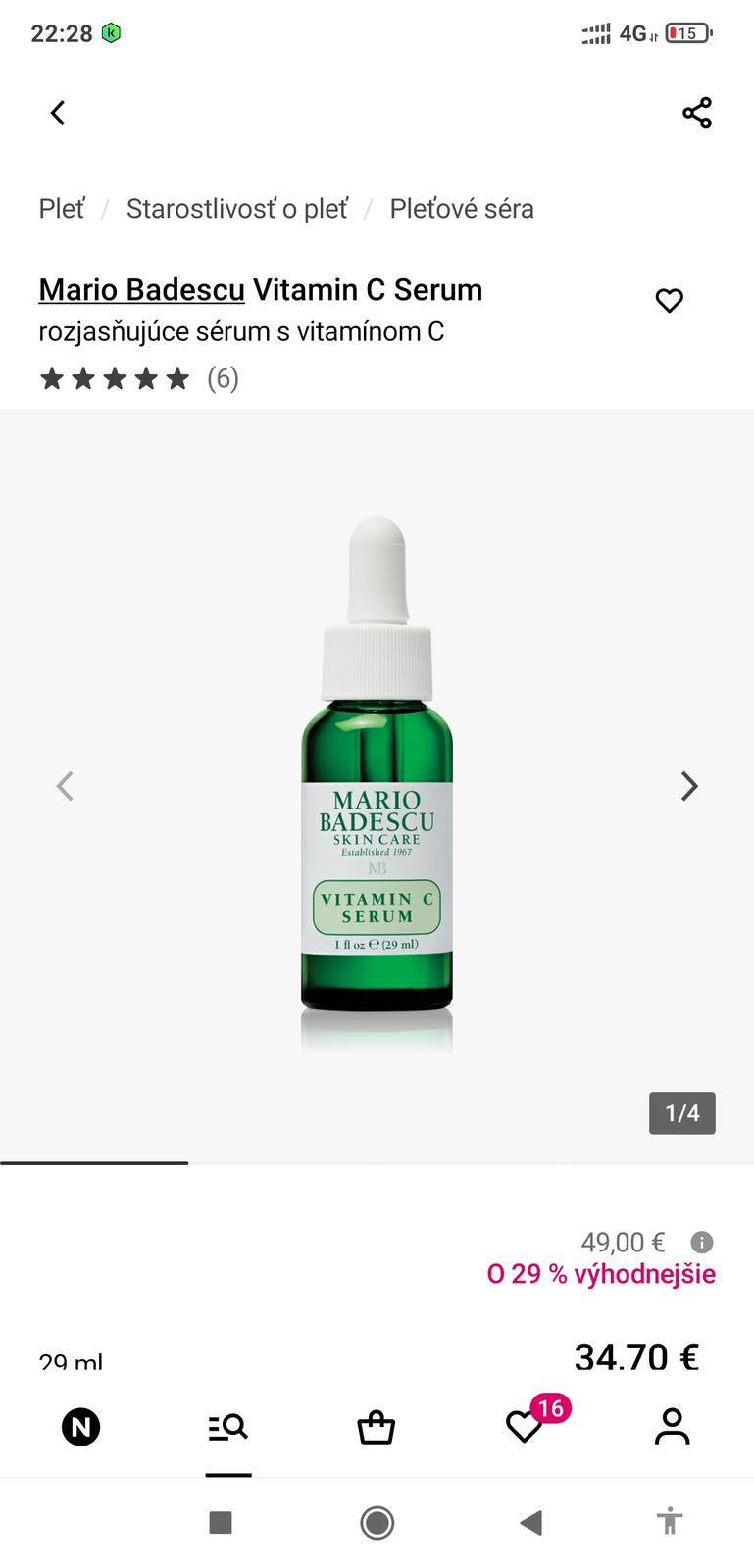Switch to the Notino home tab
754x1568 pixels.
[80, 1427]
